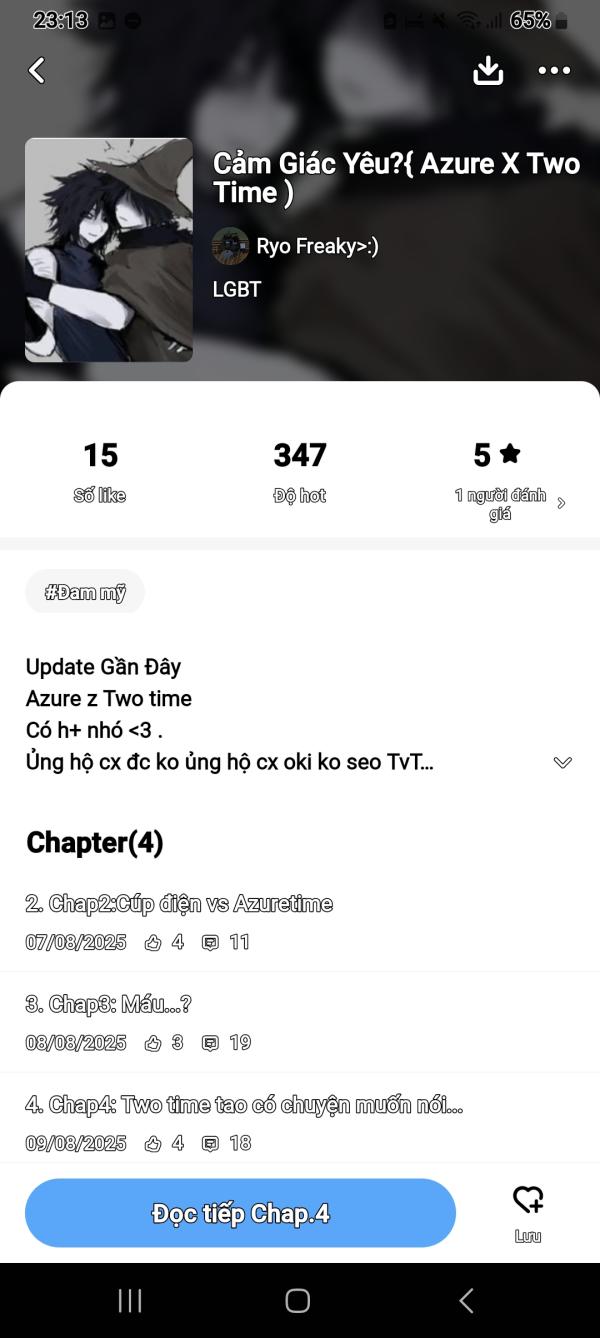Viewport: 600px width, 1338px height.
Task: Download this story for offline reading
Action: 488,70
